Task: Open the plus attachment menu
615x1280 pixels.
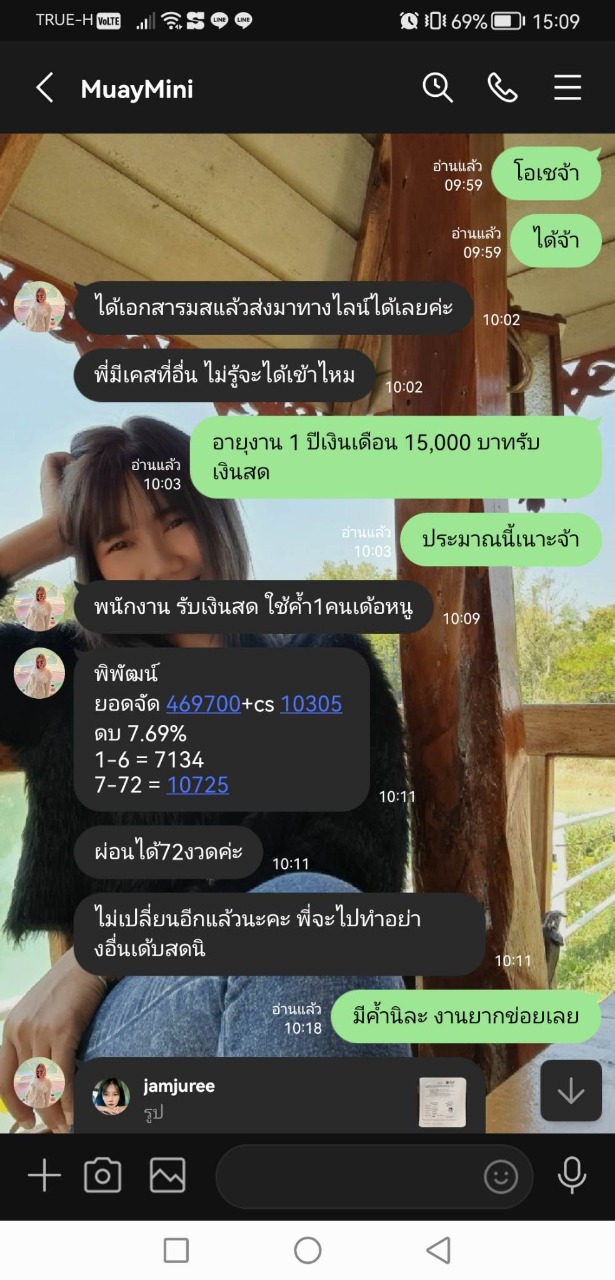Action: coord(44,1175)
